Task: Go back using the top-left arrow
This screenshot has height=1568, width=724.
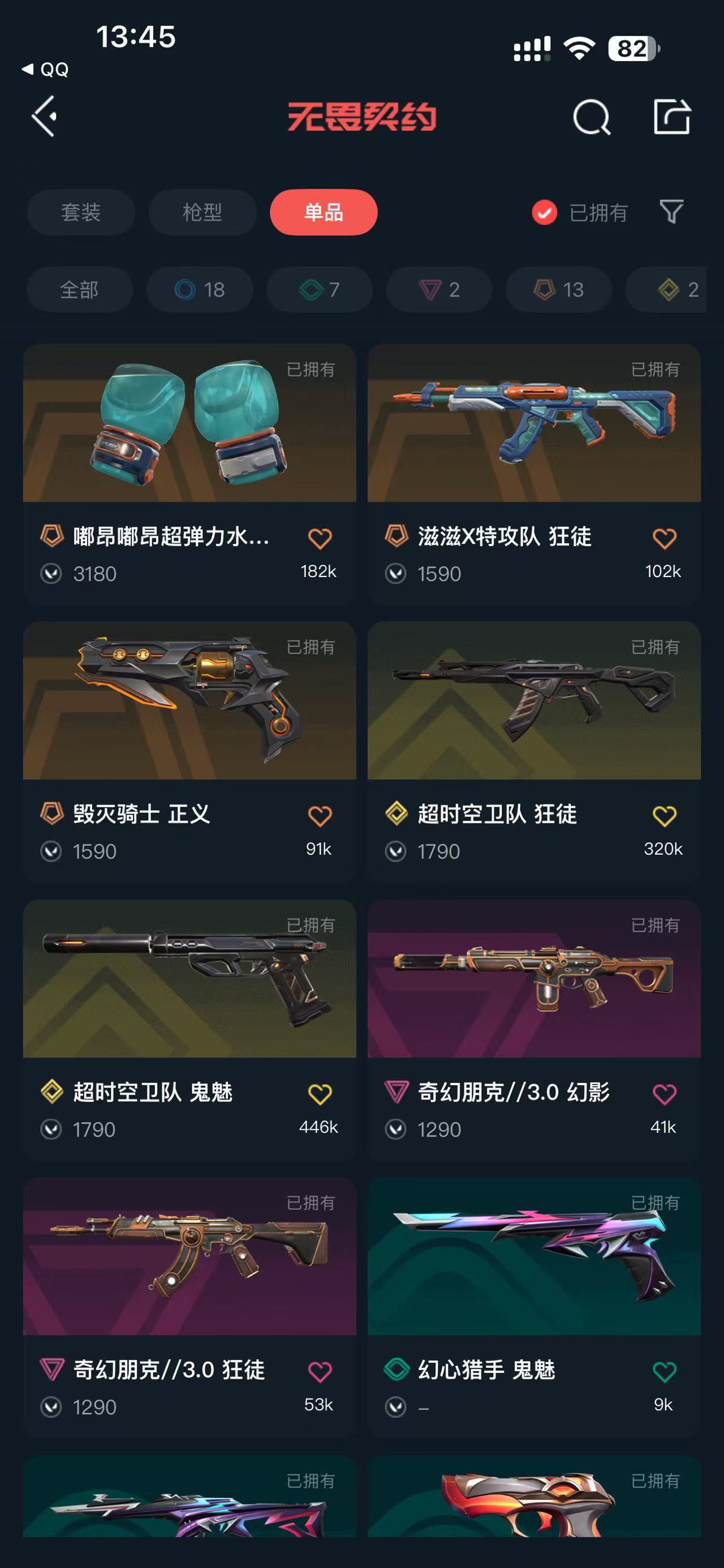Action: [45, 116]
